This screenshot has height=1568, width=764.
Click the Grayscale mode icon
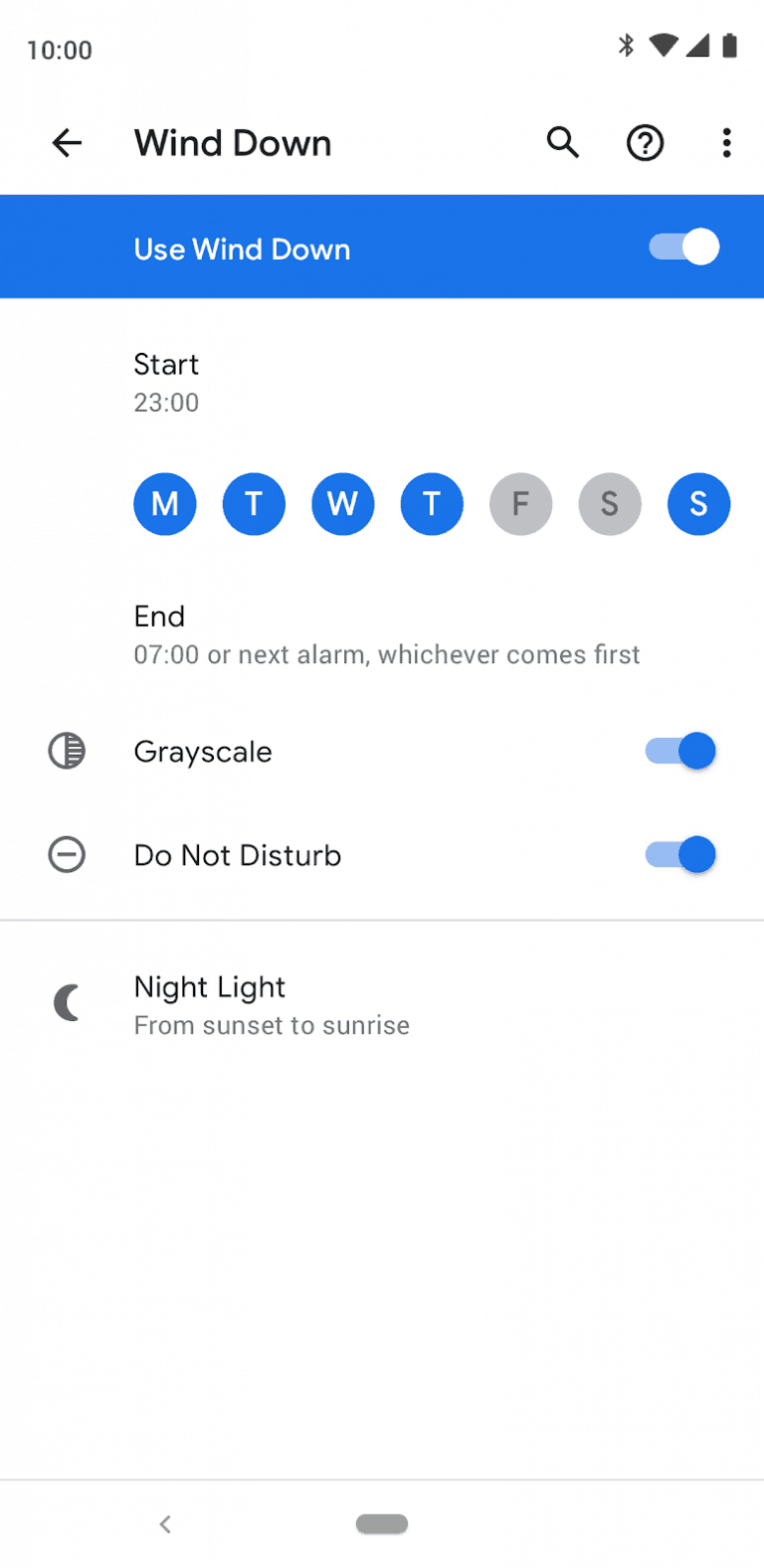[x=67, y=752]
